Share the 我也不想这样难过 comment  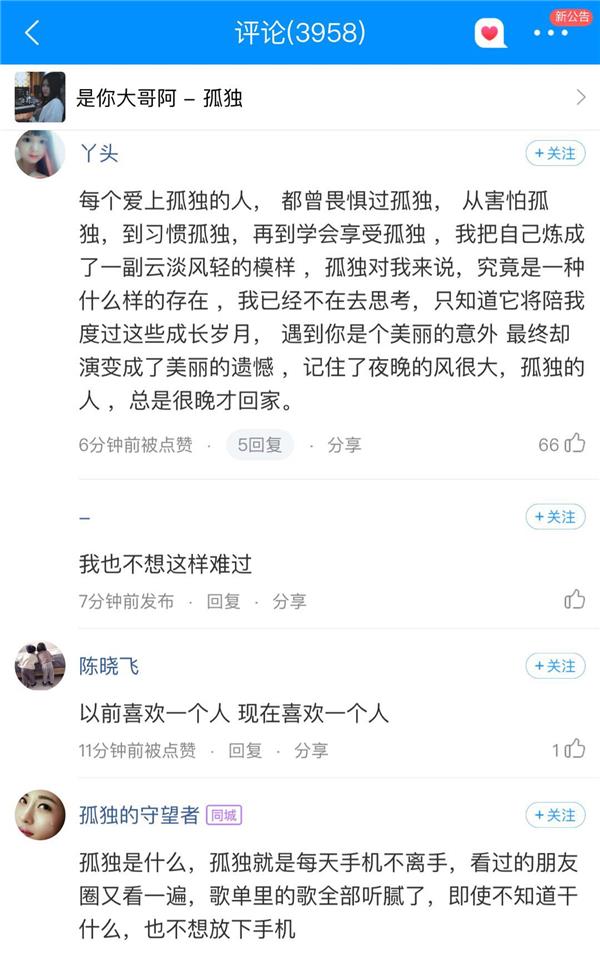(289, 601)
